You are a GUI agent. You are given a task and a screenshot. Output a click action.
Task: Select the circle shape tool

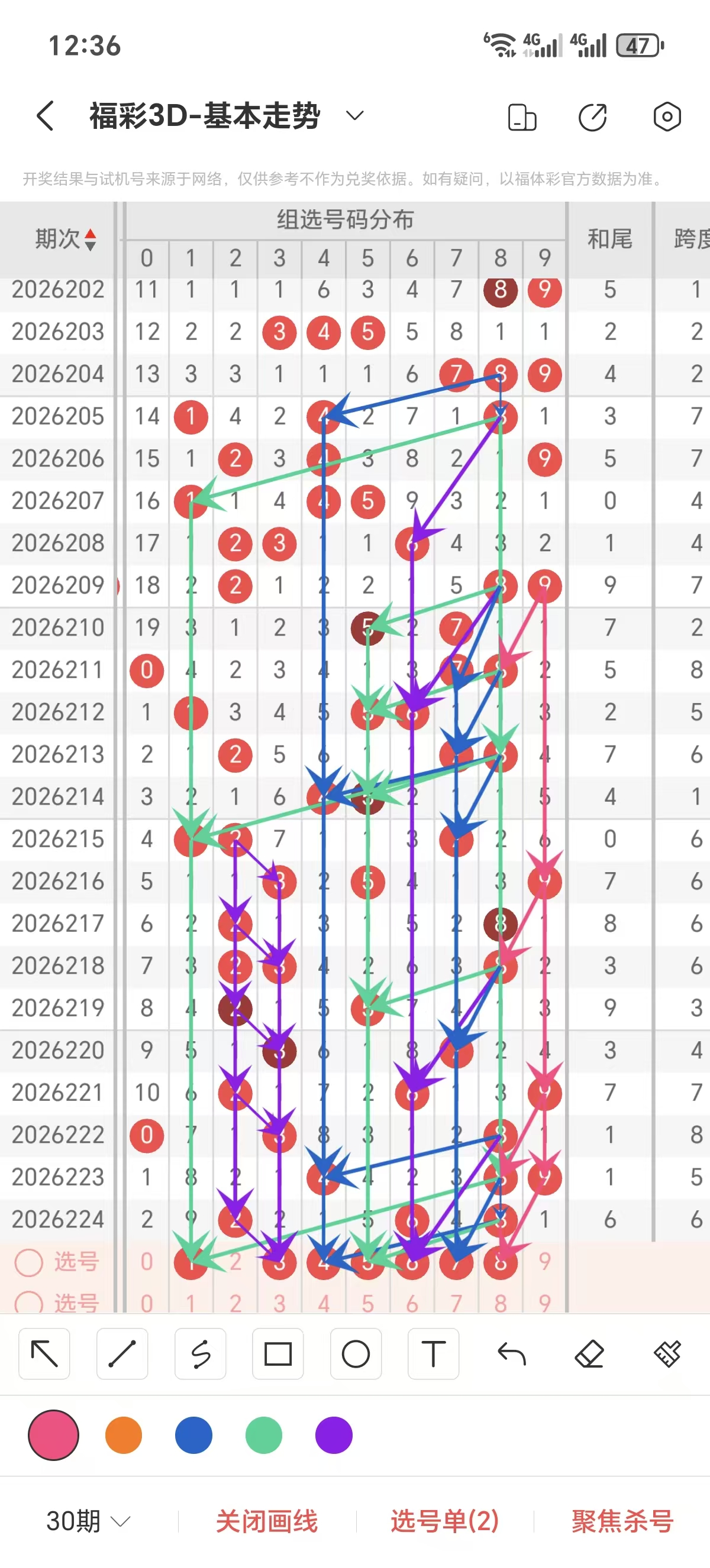pyautogui.click(x=356, y=1354)
